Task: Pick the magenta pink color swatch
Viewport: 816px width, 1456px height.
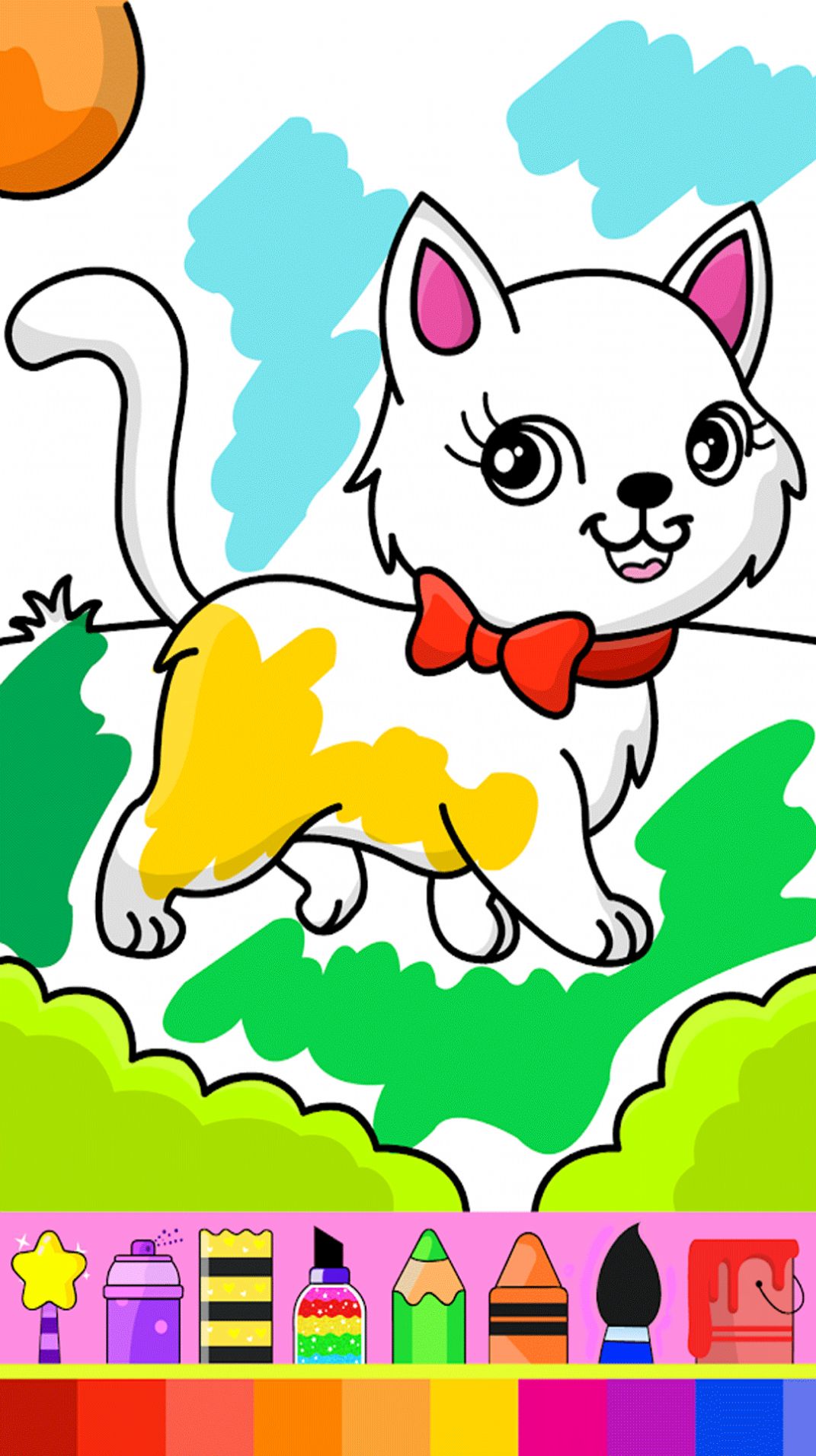Action: point(562,1417)
